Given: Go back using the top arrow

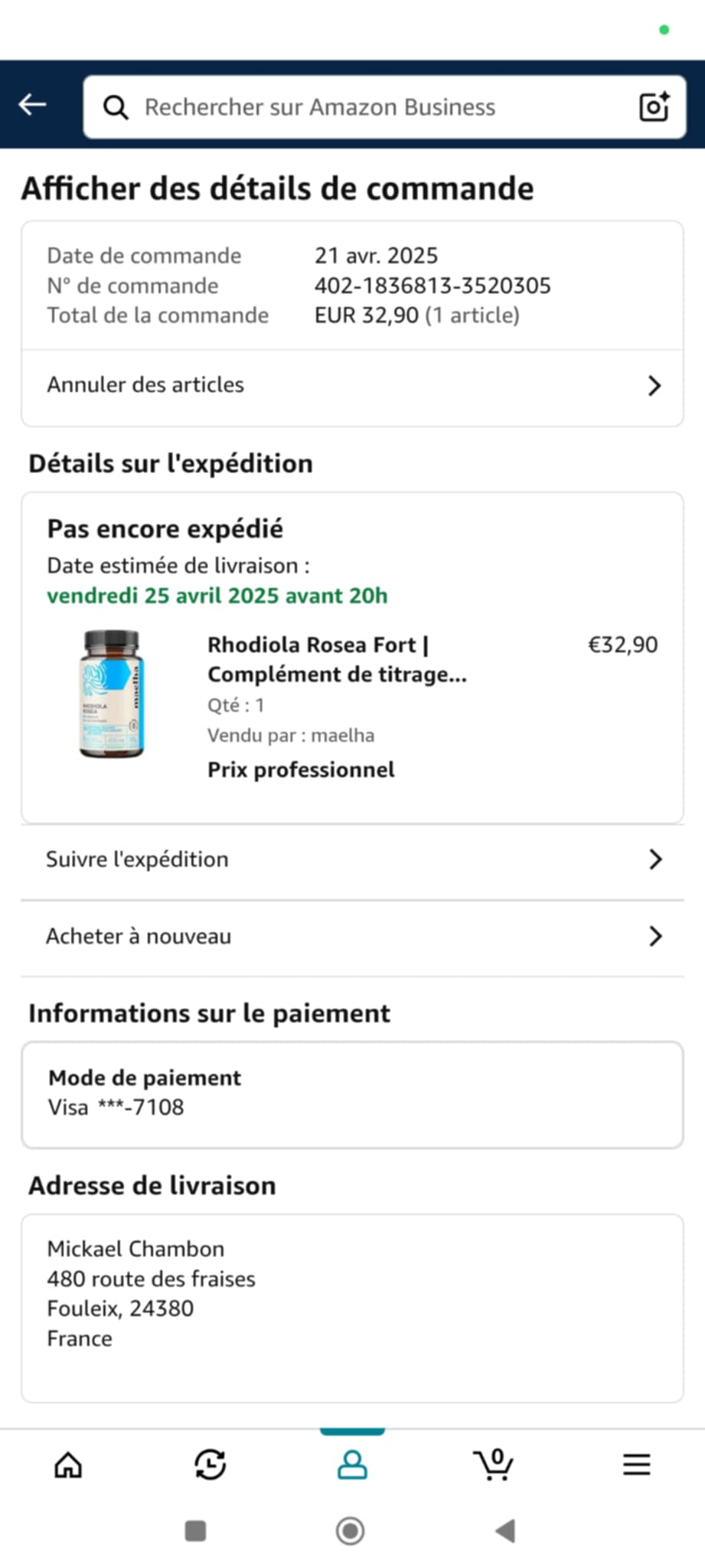Looking at the screenshot, I should 33,105.
